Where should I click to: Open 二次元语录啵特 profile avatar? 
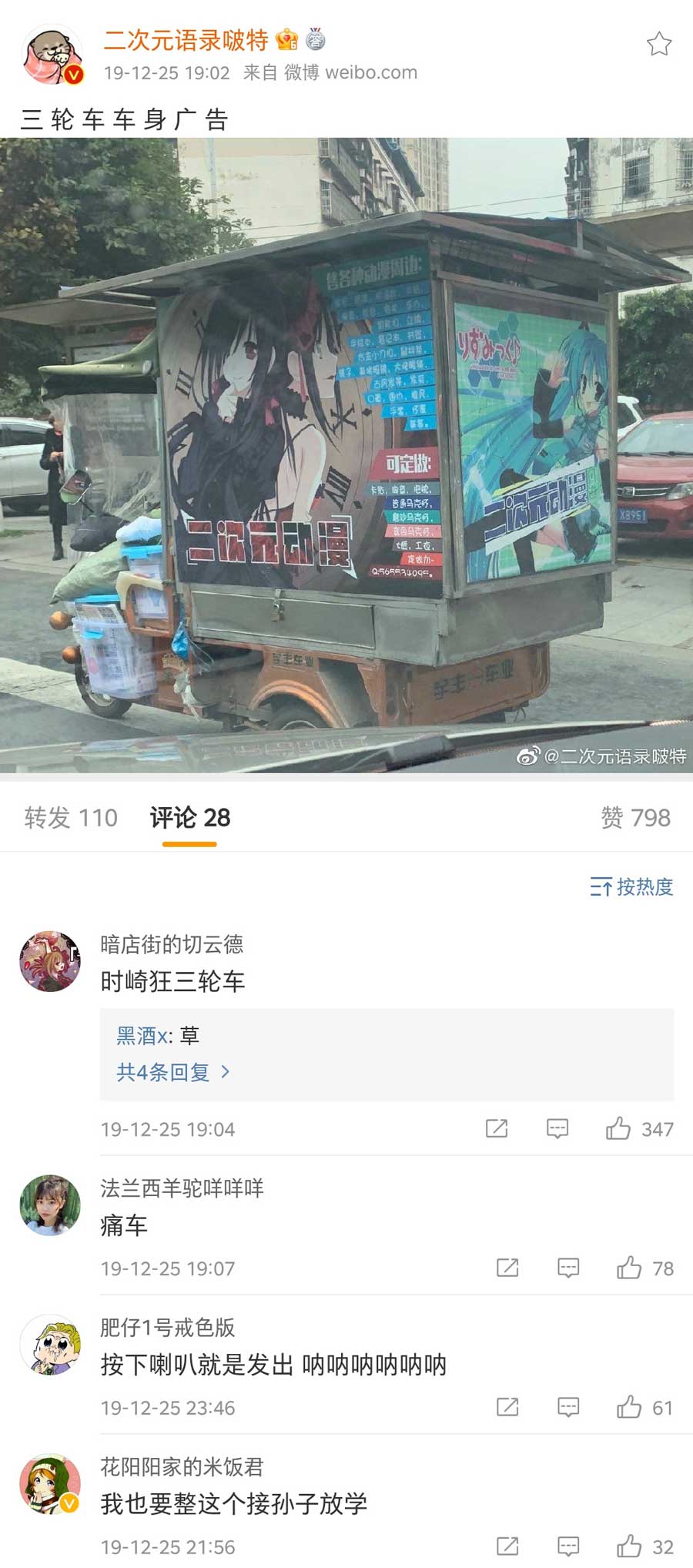(52, 55)
